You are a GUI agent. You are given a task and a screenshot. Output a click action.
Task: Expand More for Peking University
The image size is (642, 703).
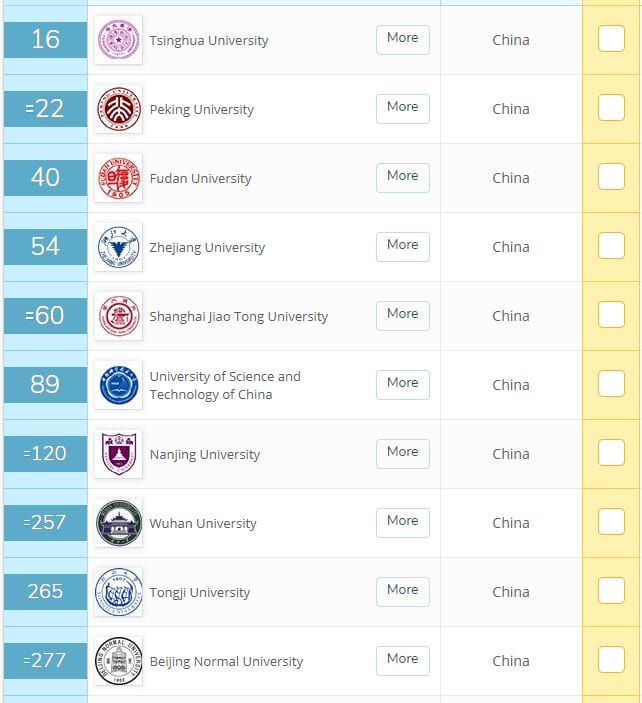point(403,109)
